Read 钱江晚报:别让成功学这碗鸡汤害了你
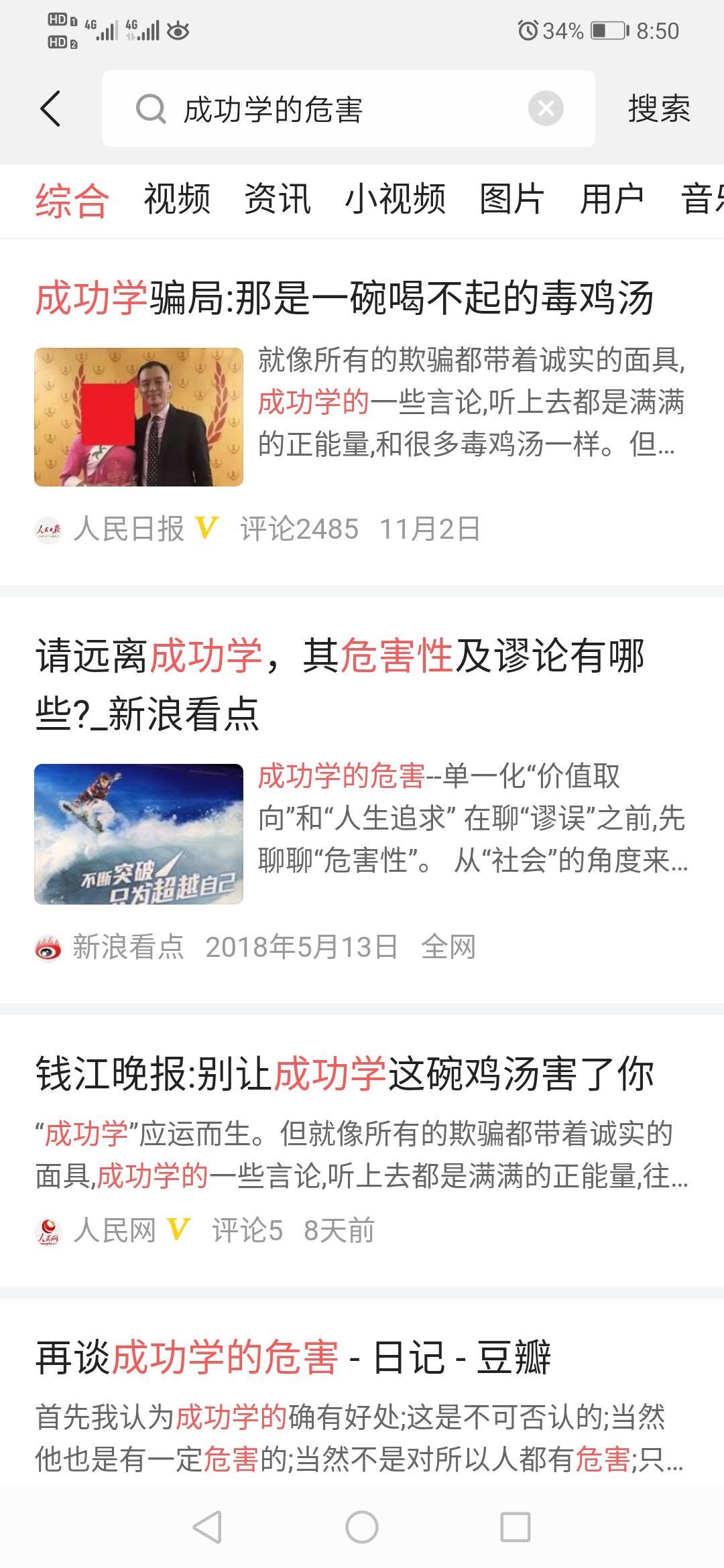Image resolution: width=724 pixels, height=1568 pixels. (x=344, y=1074)
